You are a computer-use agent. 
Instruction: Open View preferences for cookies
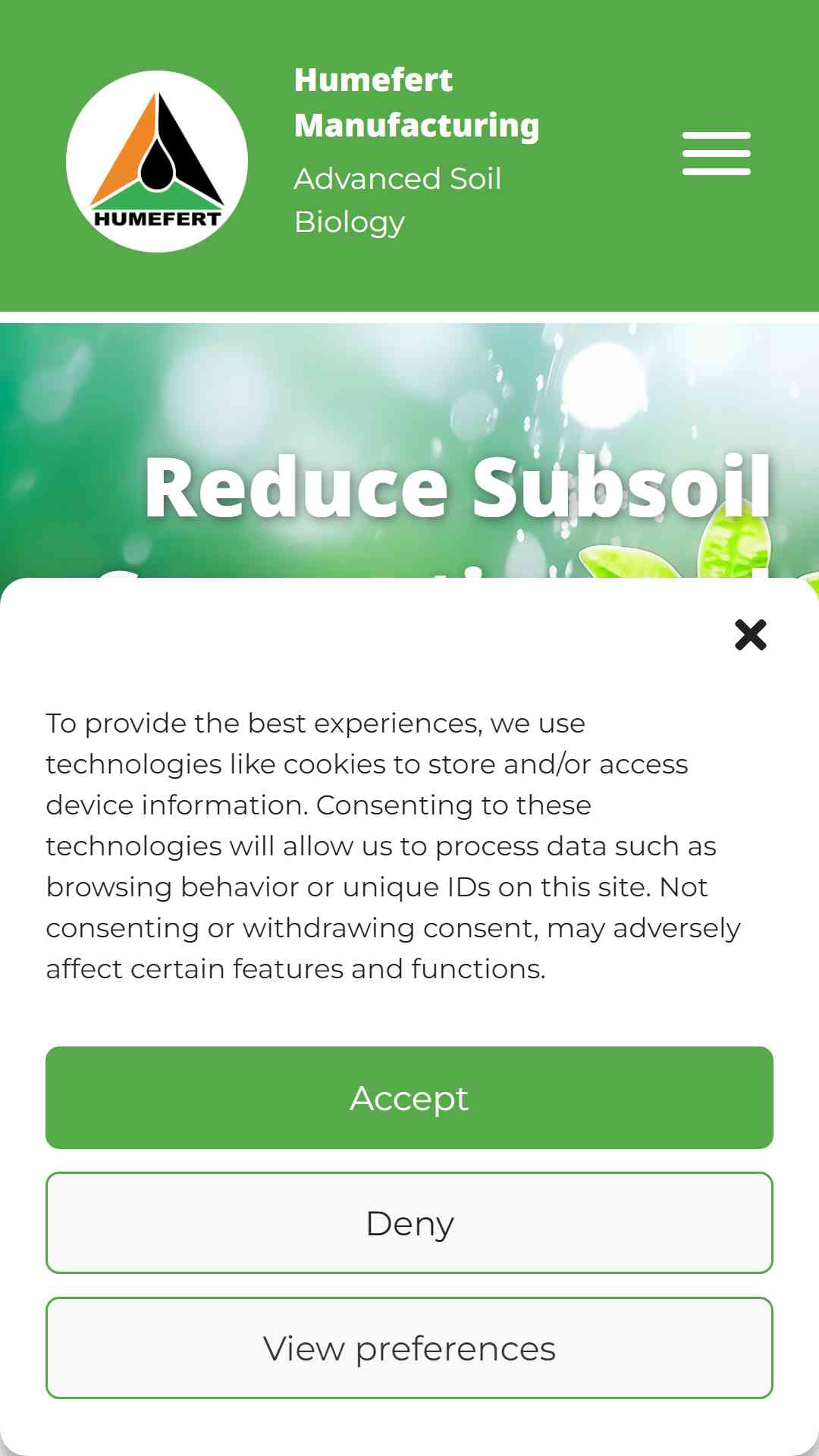[x=409, y=1348]
